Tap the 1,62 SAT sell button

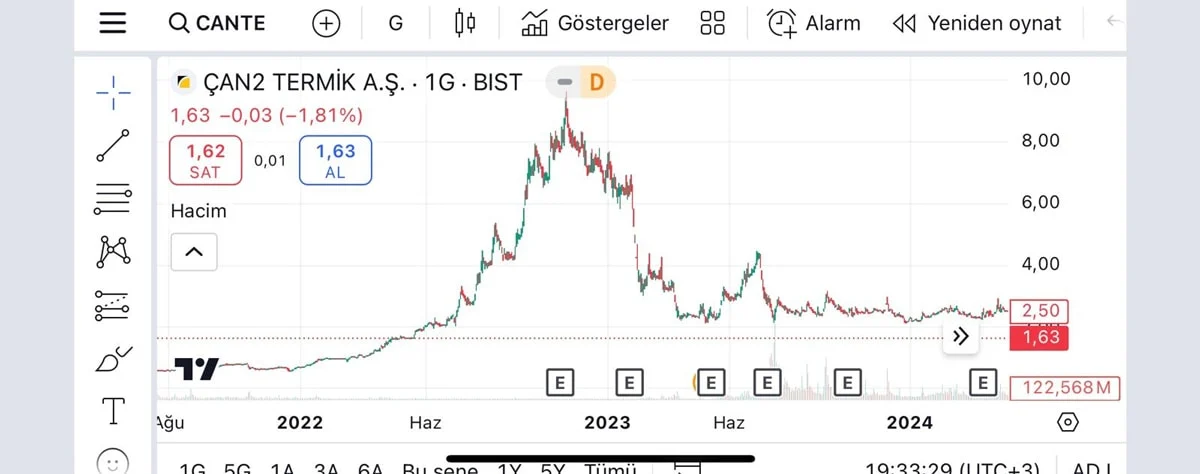205,160
